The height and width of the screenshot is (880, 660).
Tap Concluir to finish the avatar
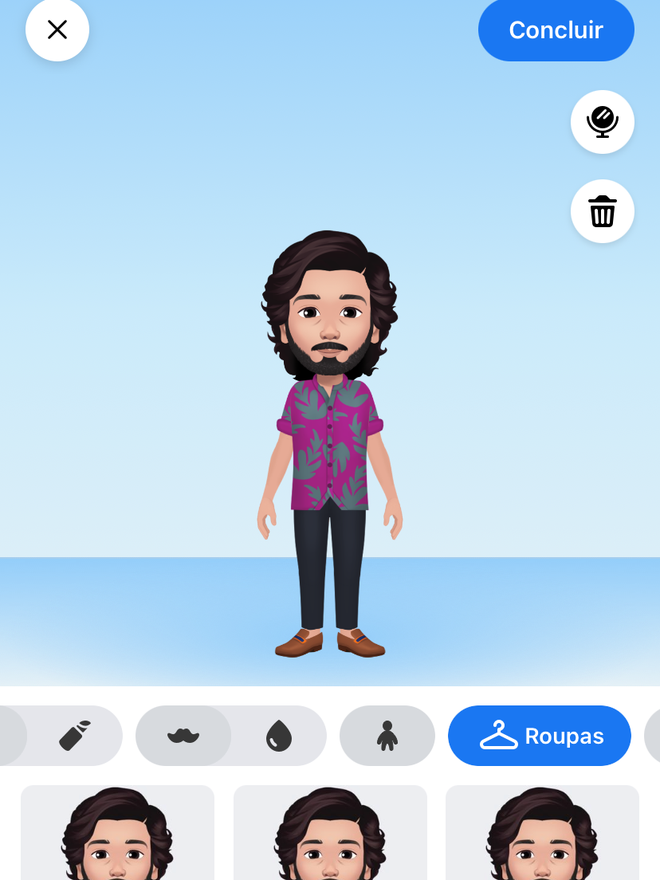556,30
